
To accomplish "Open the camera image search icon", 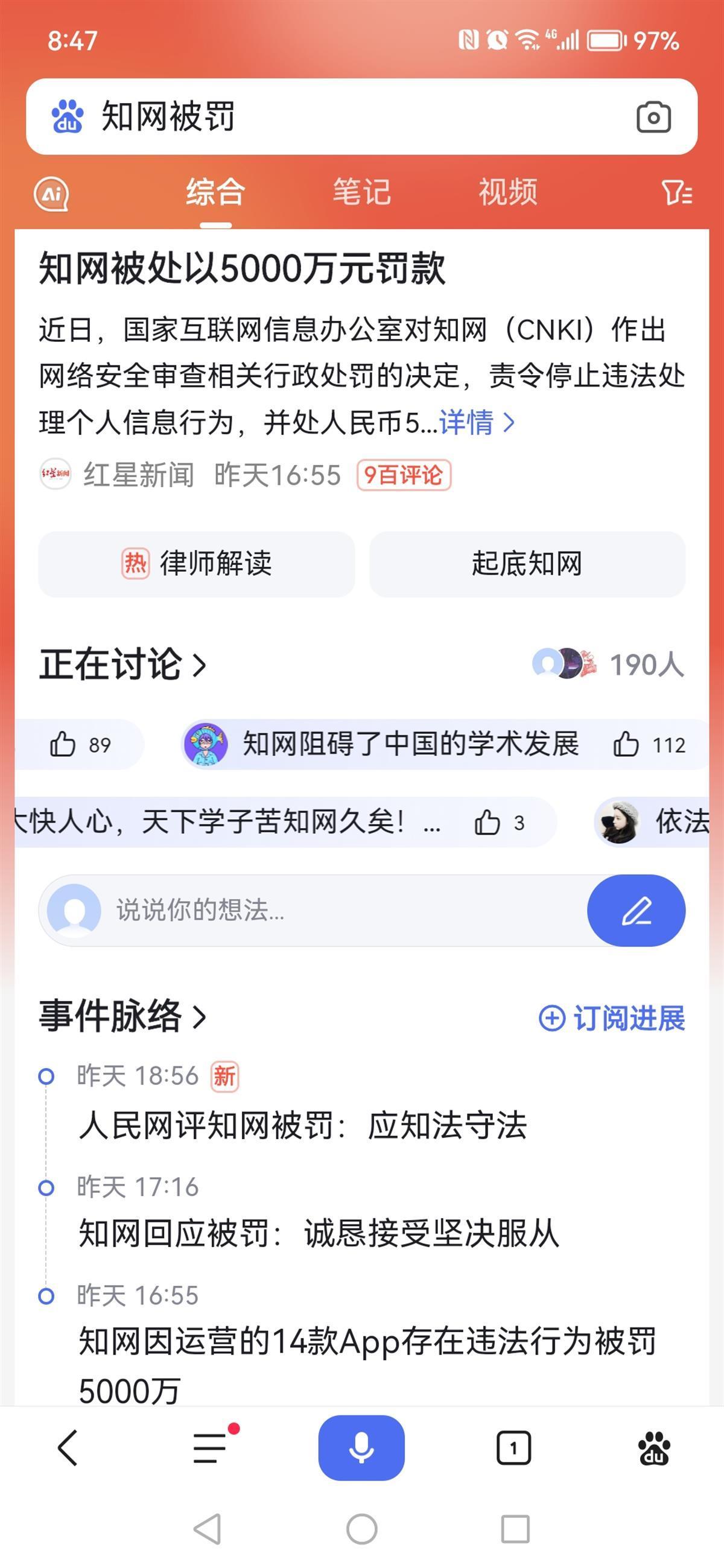I will [x=653, y=117].
